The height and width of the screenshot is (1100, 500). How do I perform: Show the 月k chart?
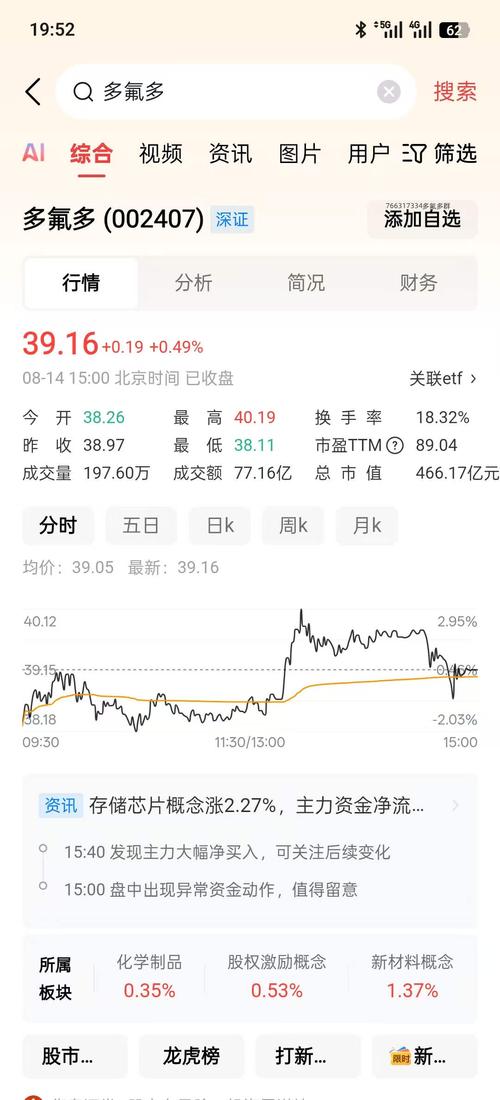click(x=367, y=525)
